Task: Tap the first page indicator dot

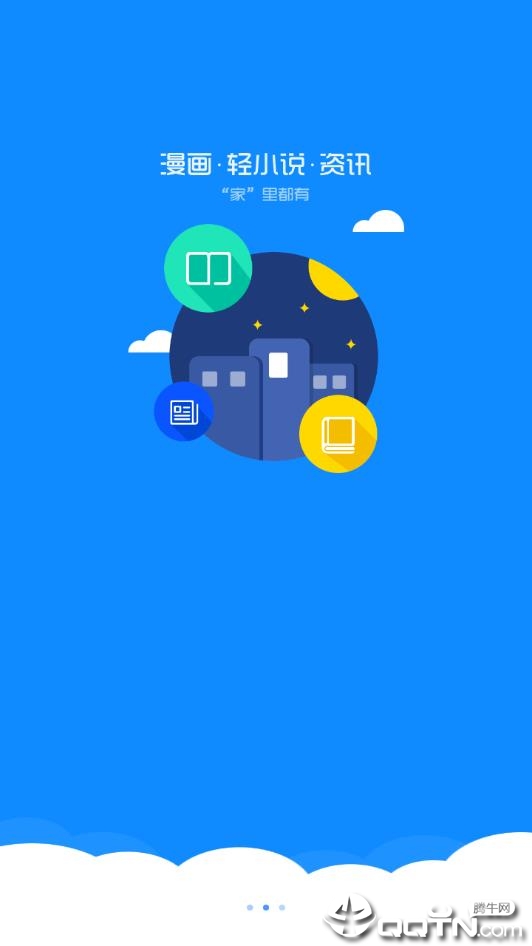Action: pos(250,907)
